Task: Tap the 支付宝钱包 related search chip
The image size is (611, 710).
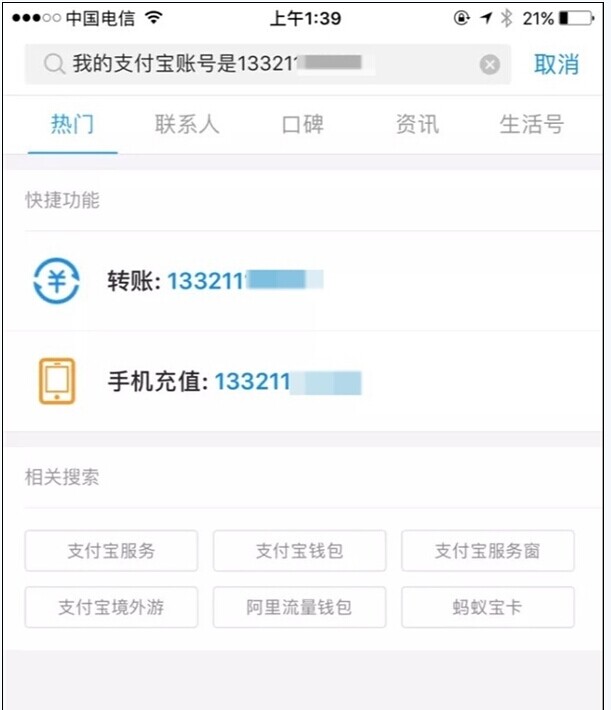Action: click(300, 551)
